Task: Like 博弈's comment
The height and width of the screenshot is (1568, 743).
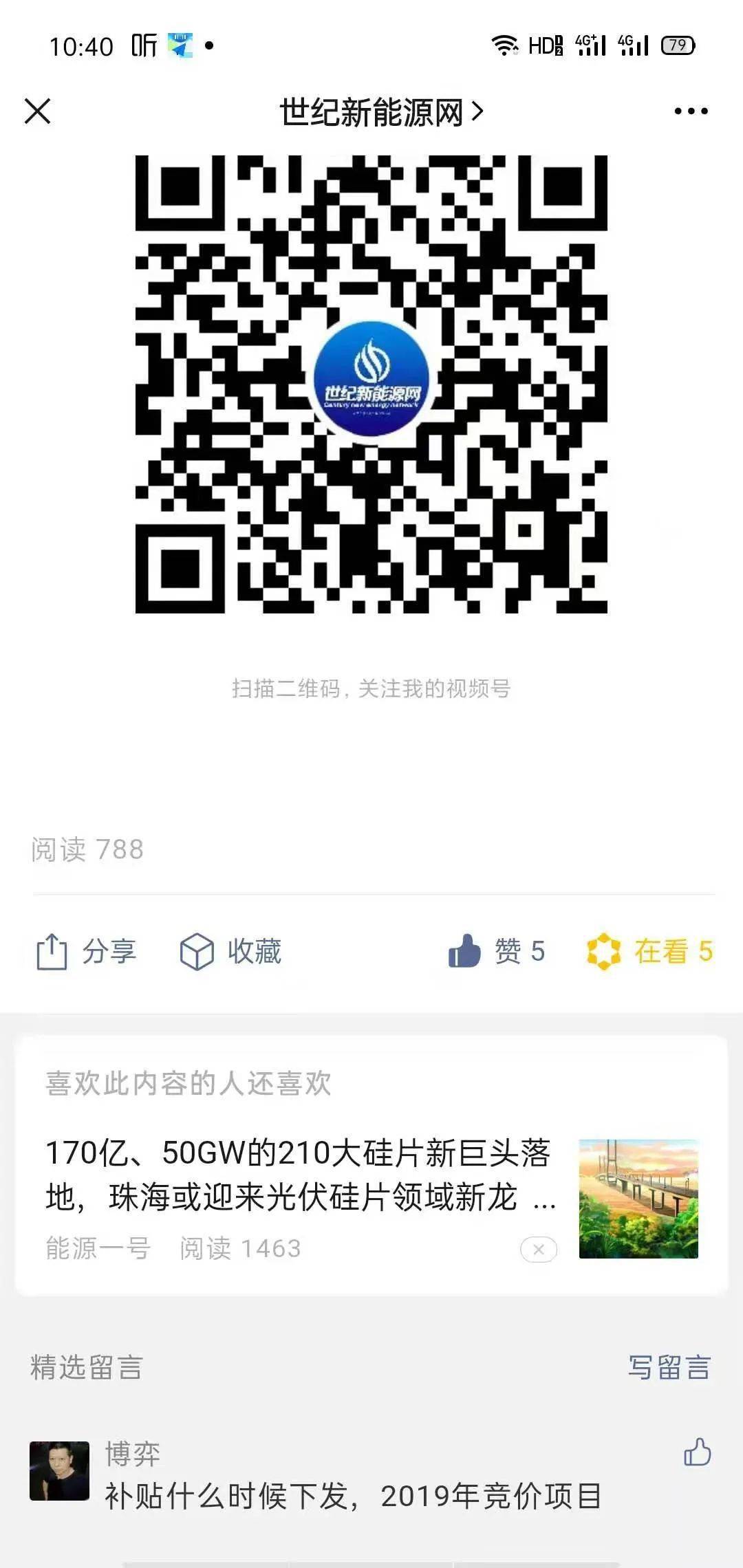Action: point(697,1452)
